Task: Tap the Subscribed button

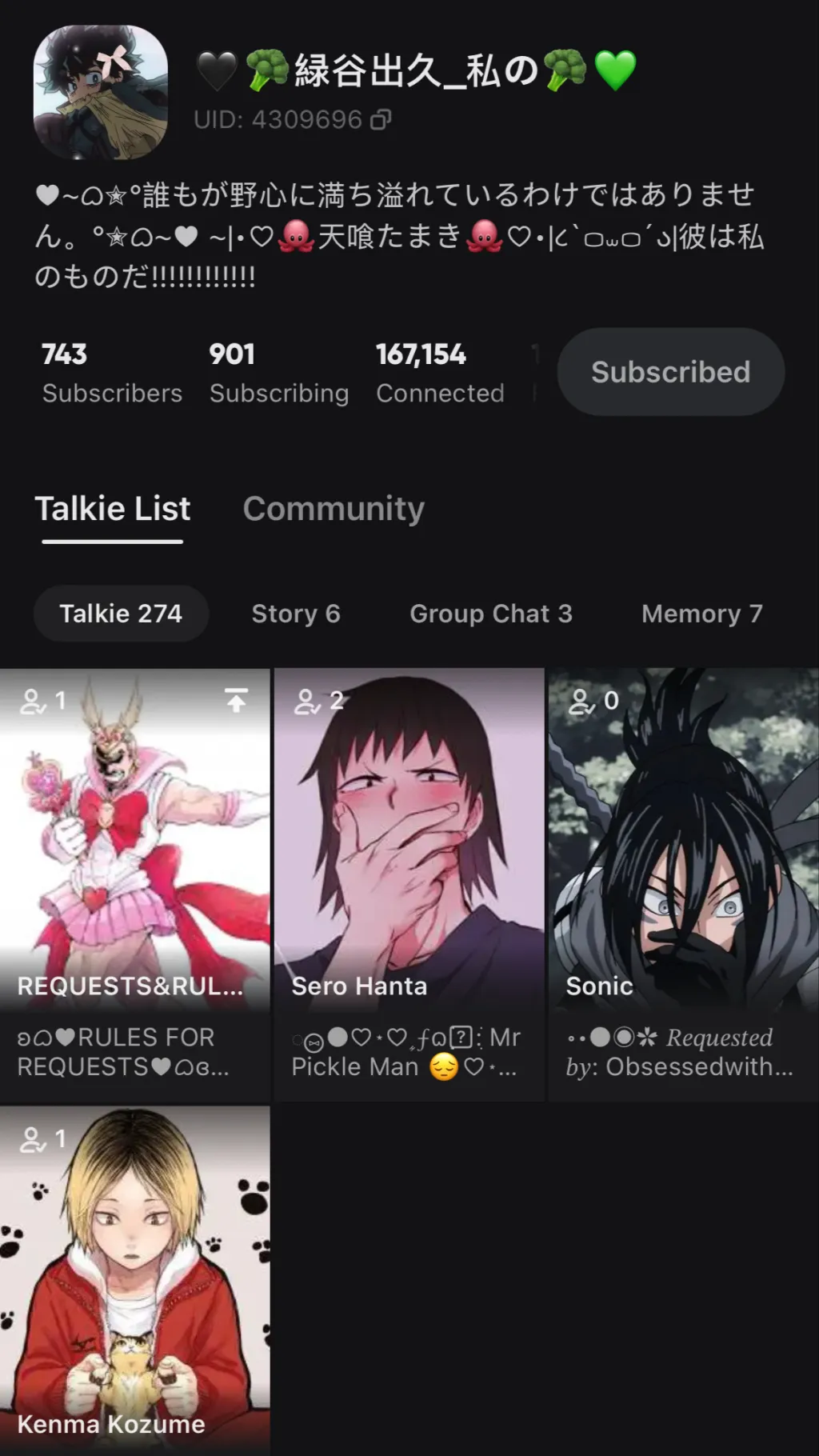Action: point(670,372)
